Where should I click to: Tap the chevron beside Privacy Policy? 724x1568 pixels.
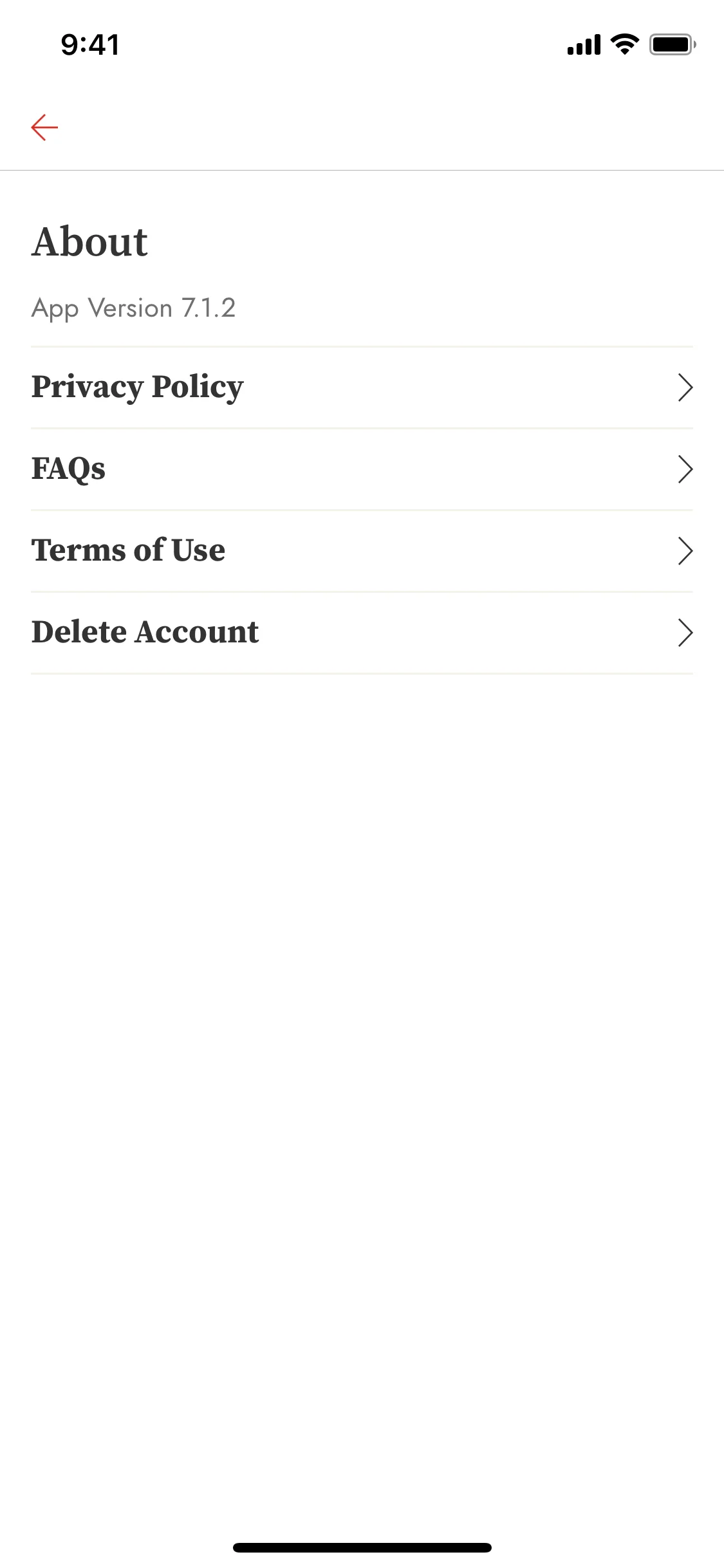(x=686, y=387)
